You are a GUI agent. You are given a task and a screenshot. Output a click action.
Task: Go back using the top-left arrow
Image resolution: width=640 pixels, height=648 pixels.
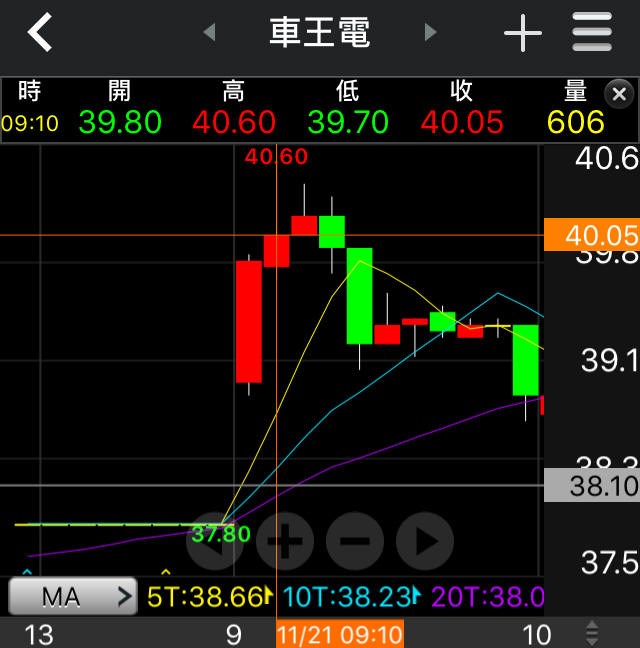pyautogui.click(x=39, y=33)
